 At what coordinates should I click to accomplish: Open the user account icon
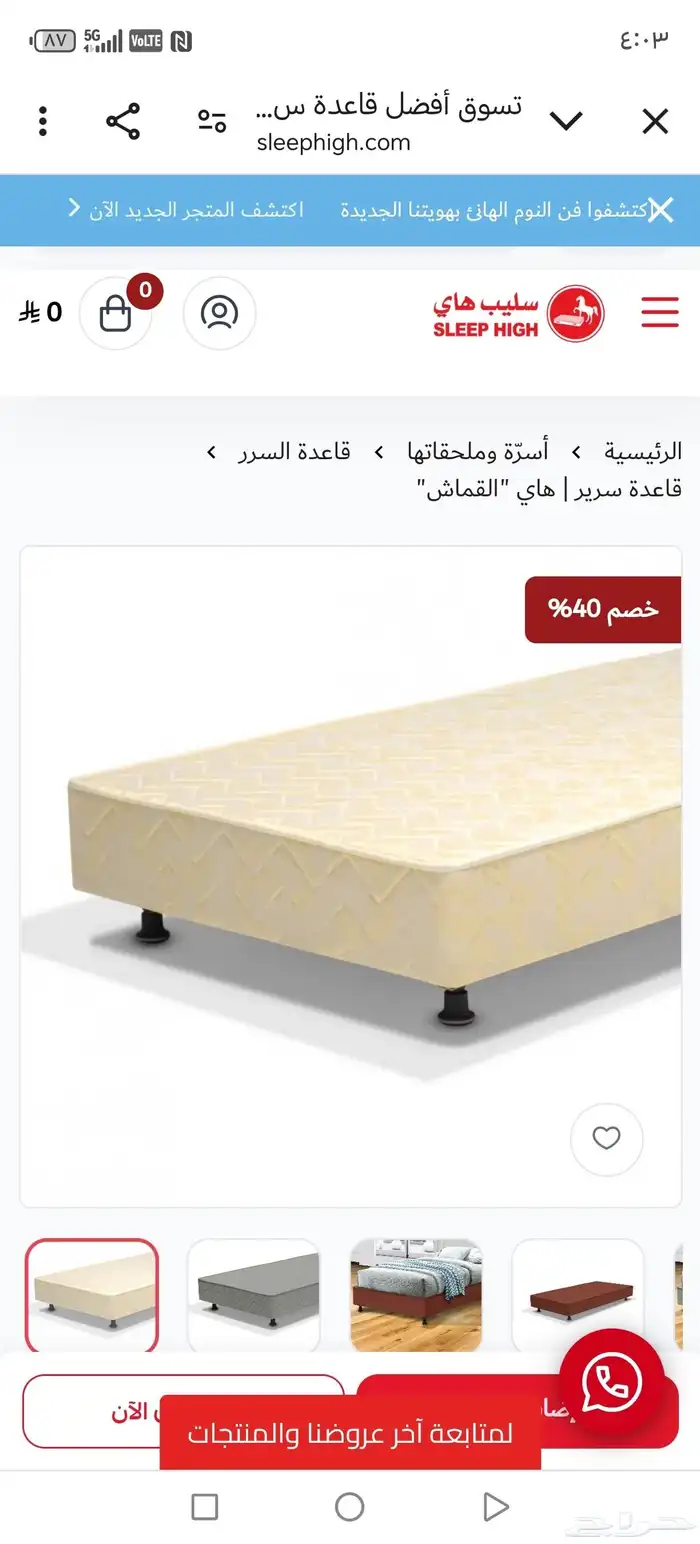coord(219,313)
